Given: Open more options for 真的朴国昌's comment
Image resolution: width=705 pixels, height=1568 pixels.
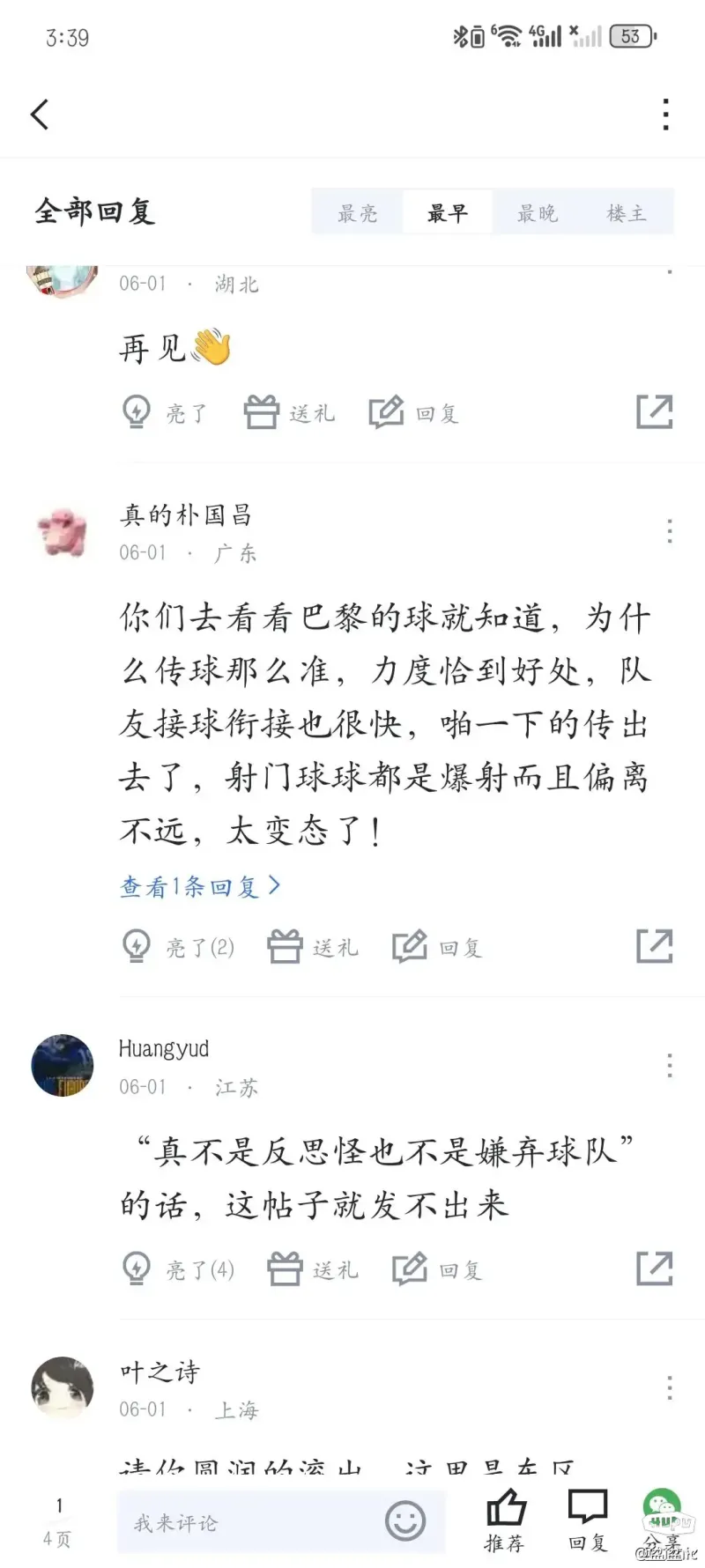Looking at the screenshot, I should (x=670, y=530).
